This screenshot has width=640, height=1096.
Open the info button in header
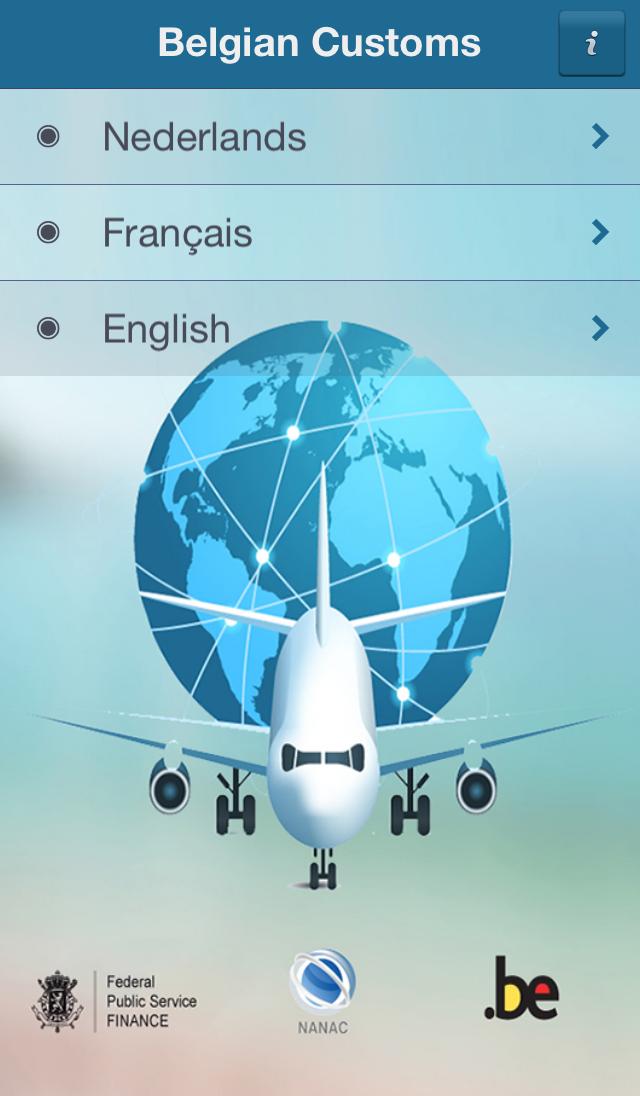591,44
